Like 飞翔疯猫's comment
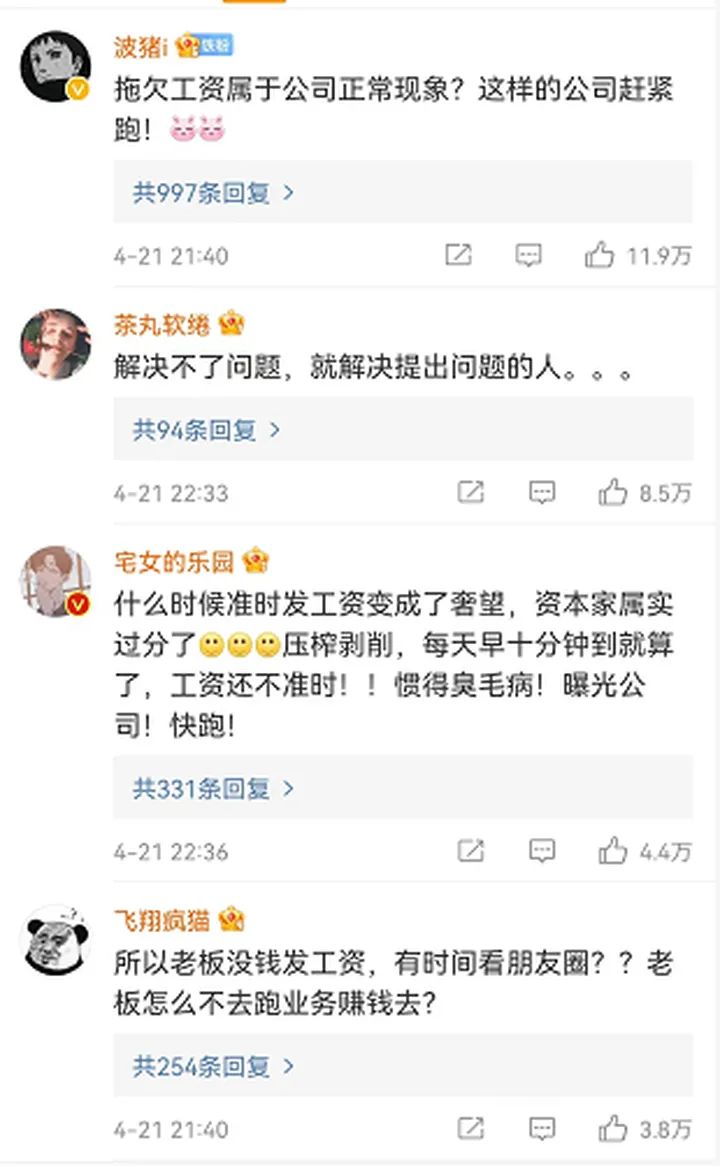This screenshot has height=1166, width=720. 612,1129
